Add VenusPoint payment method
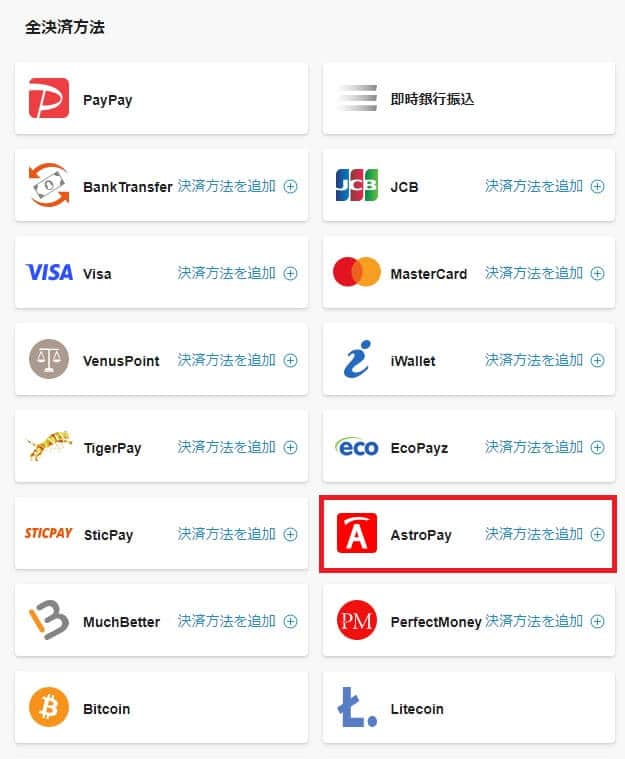 (237, 360)
